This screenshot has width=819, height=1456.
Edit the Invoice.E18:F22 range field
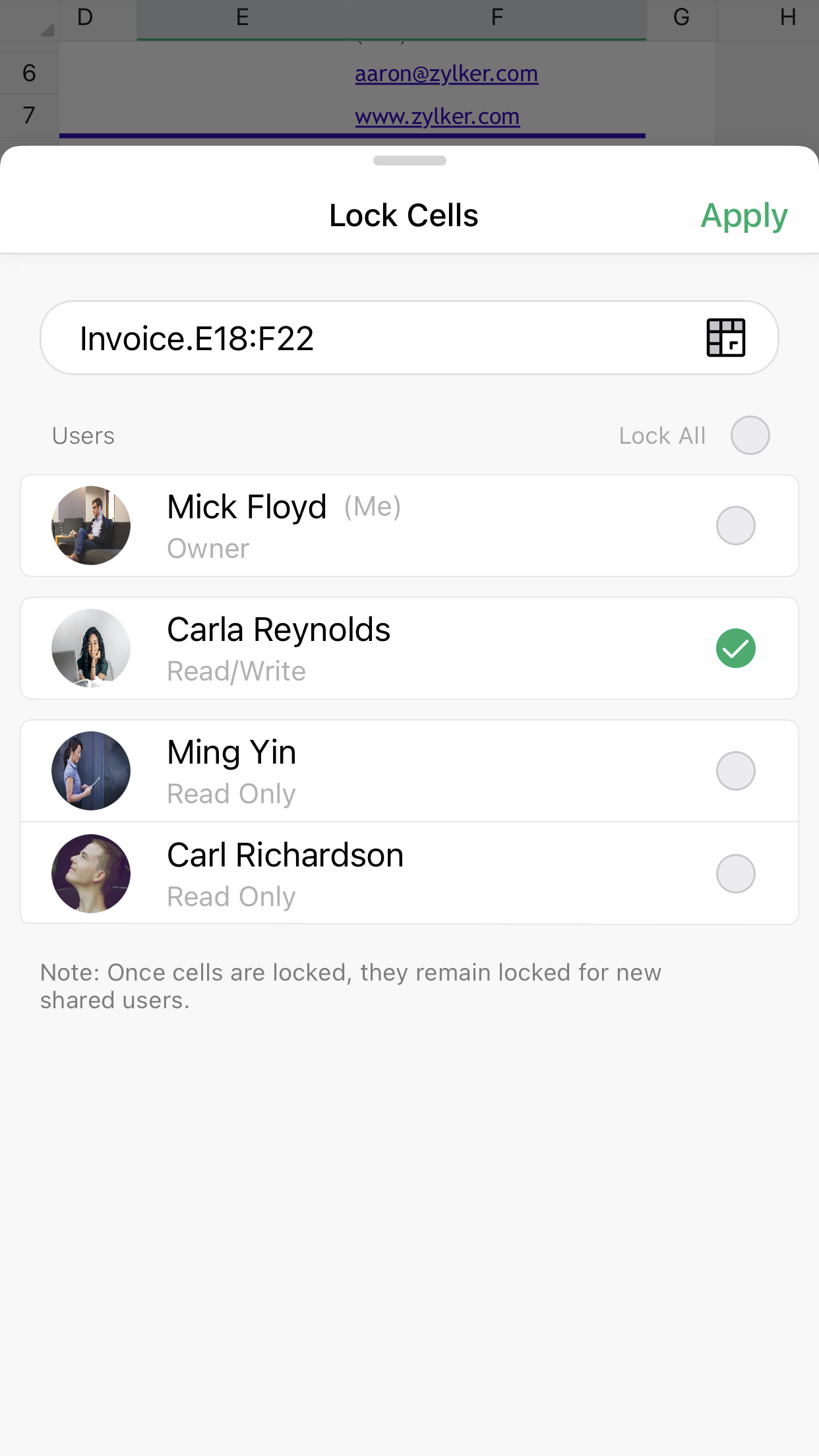tap(369, 338)
